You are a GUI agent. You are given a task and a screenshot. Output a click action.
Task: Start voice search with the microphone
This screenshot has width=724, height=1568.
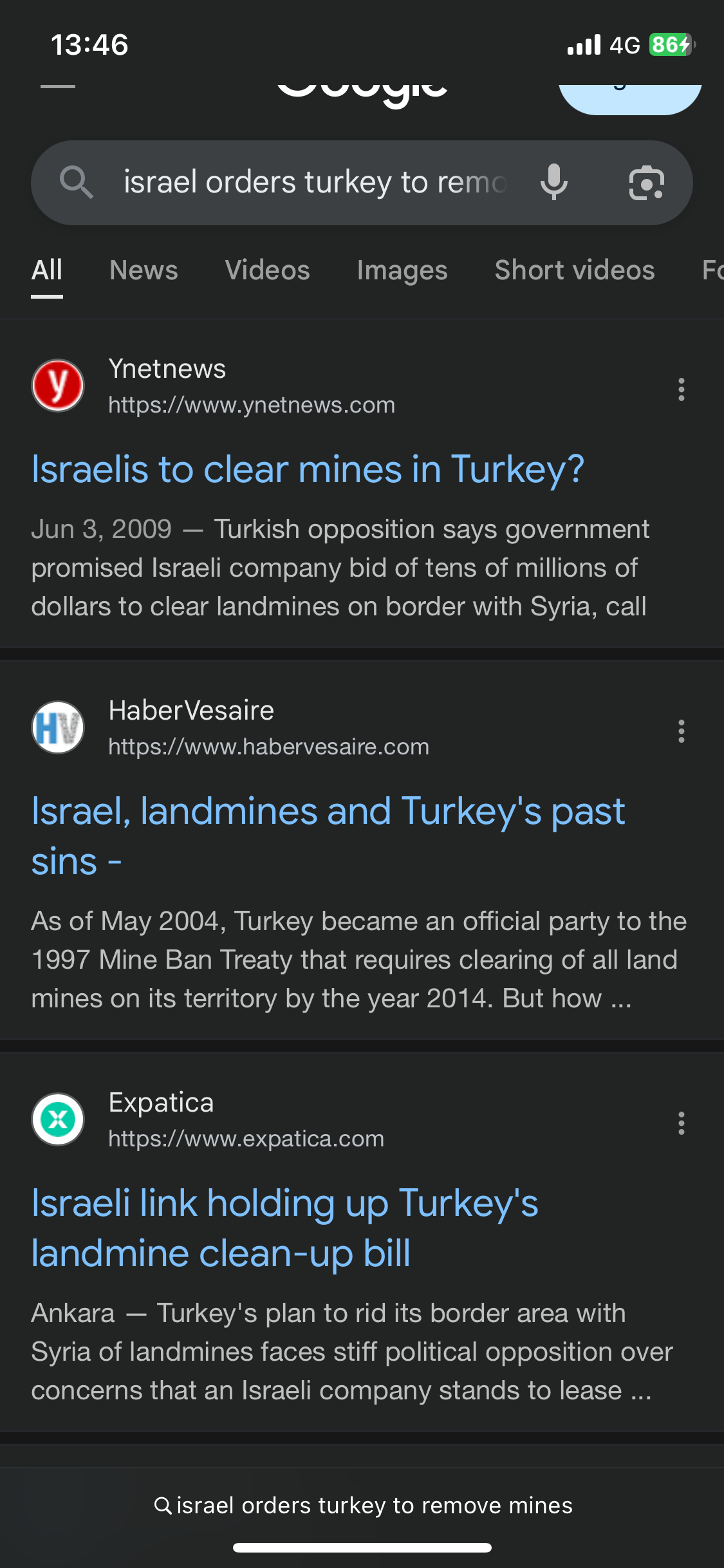(553, 182)
